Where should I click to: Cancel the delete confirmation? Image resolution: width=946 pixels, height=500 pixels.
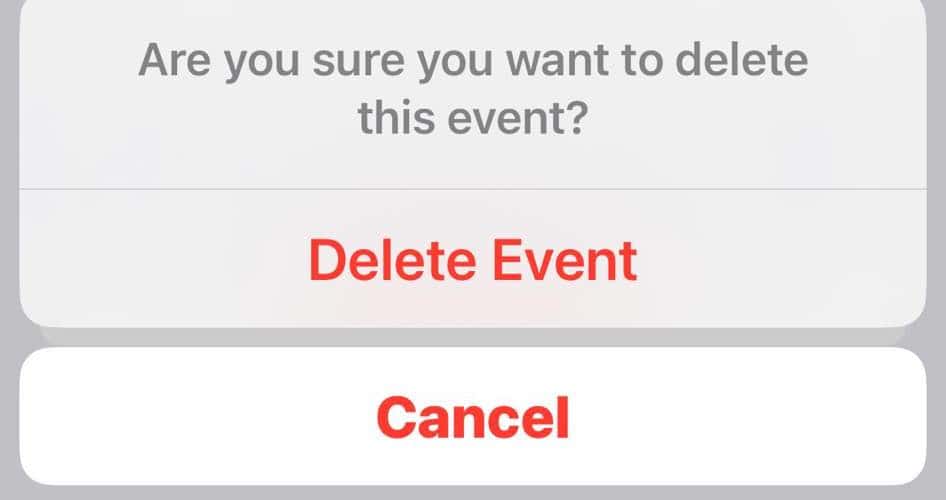(472, 416)
